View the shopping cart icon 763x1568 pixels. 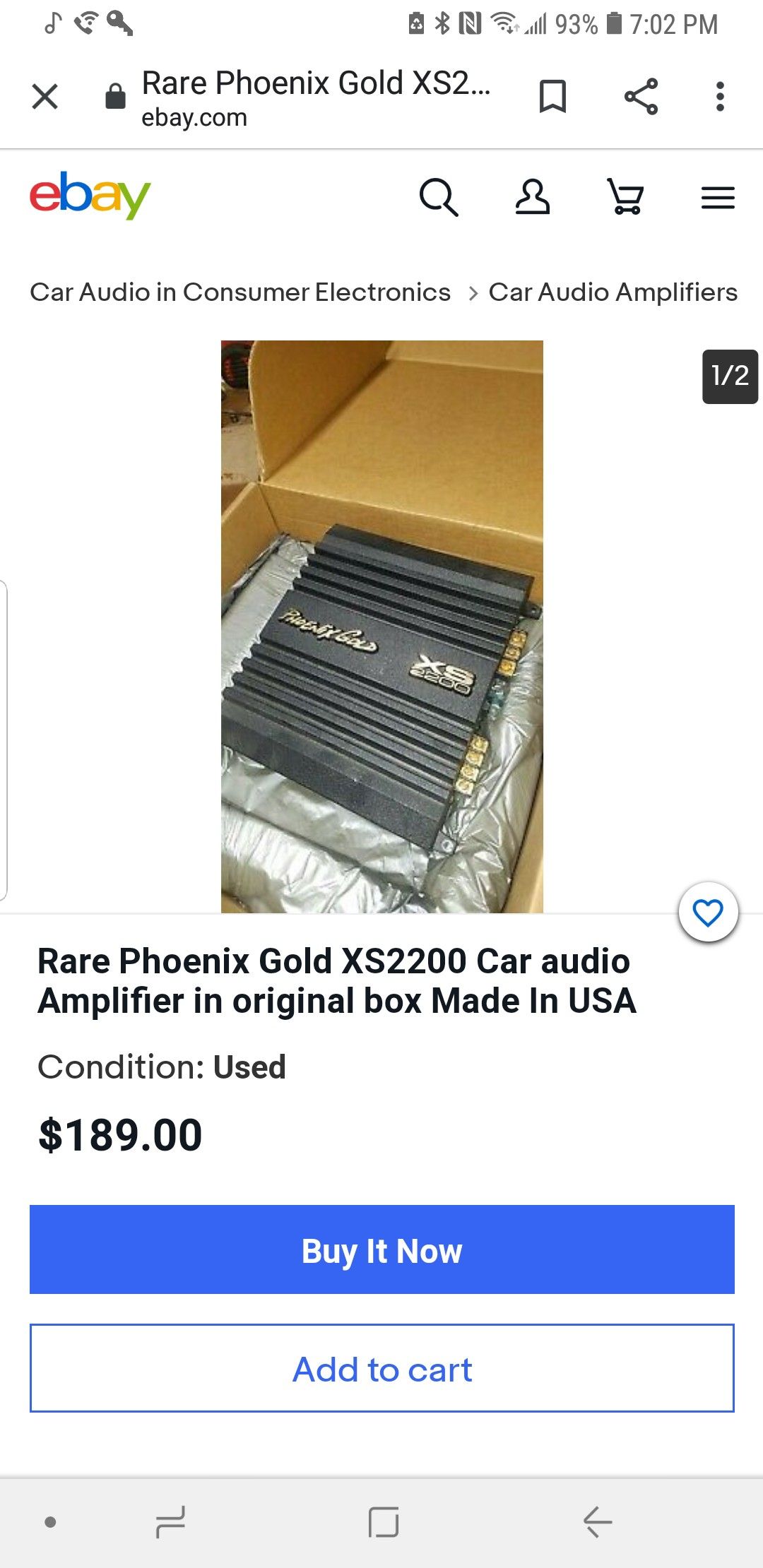[626, 198]
